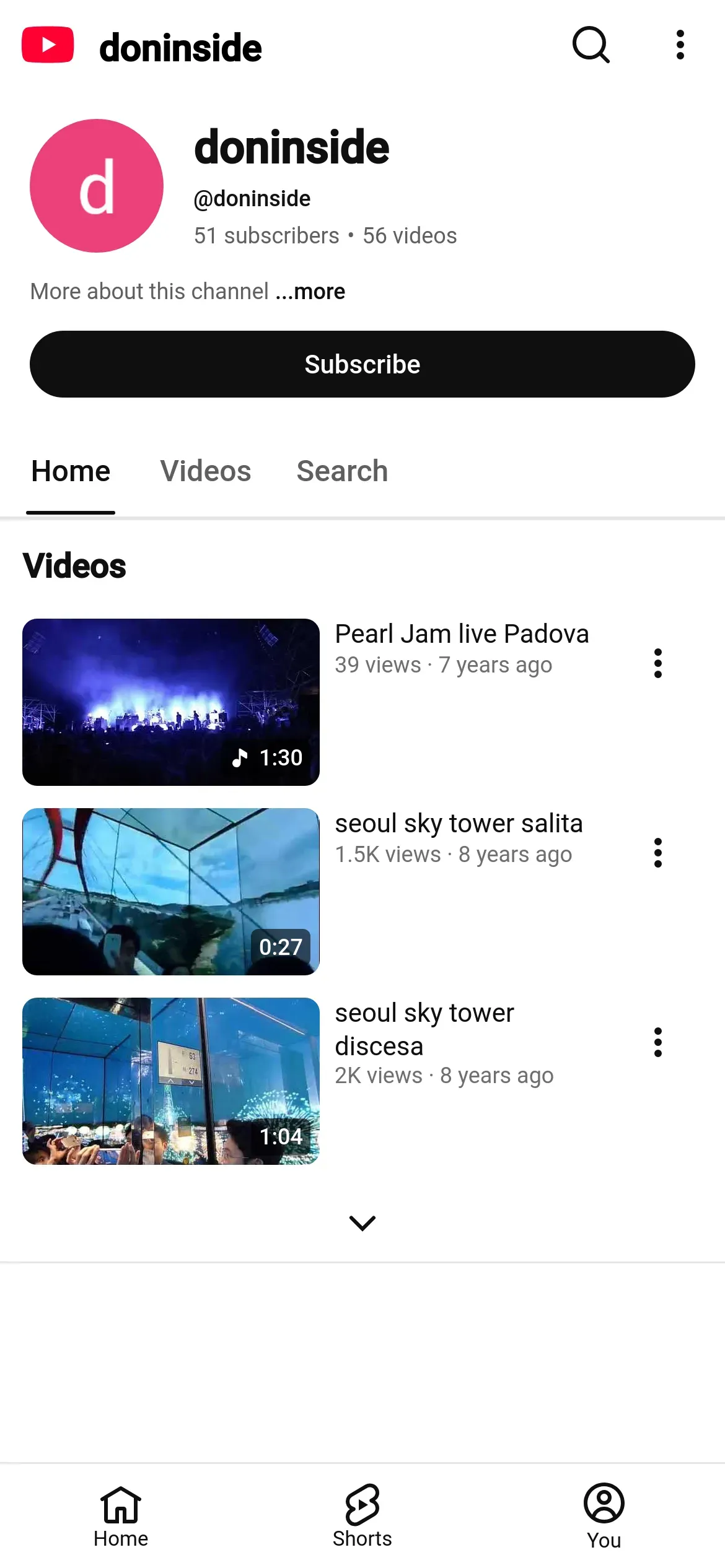This screenshot has height=1568, width=725.
Task: Open options for Pearl Jam live Padova
Action: [x=657, y=664]
